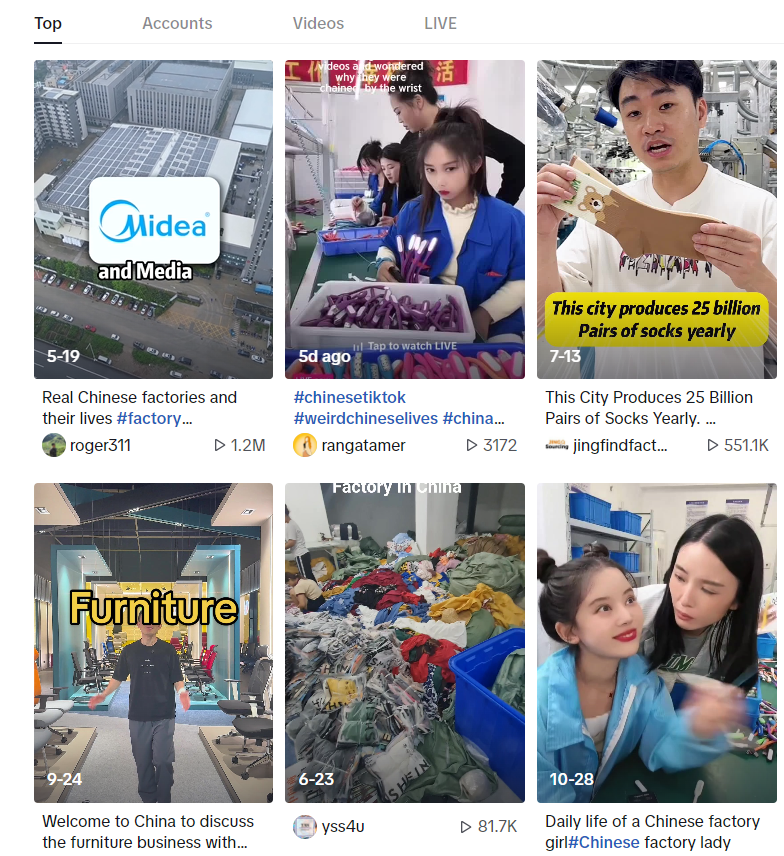Play the 25 billion socks video

click(x=656, y=219)
